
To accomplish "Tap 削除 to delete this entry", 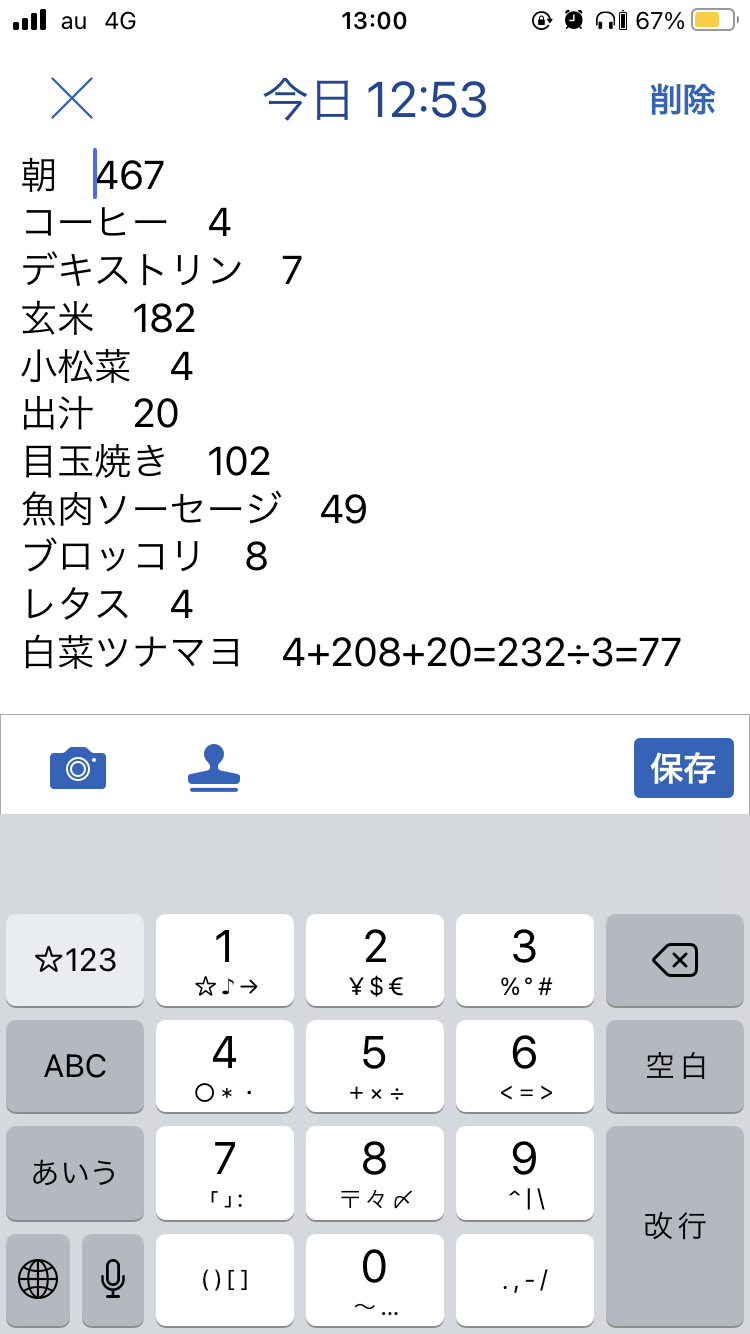I will pyautogui.click(x=682, y=100).
